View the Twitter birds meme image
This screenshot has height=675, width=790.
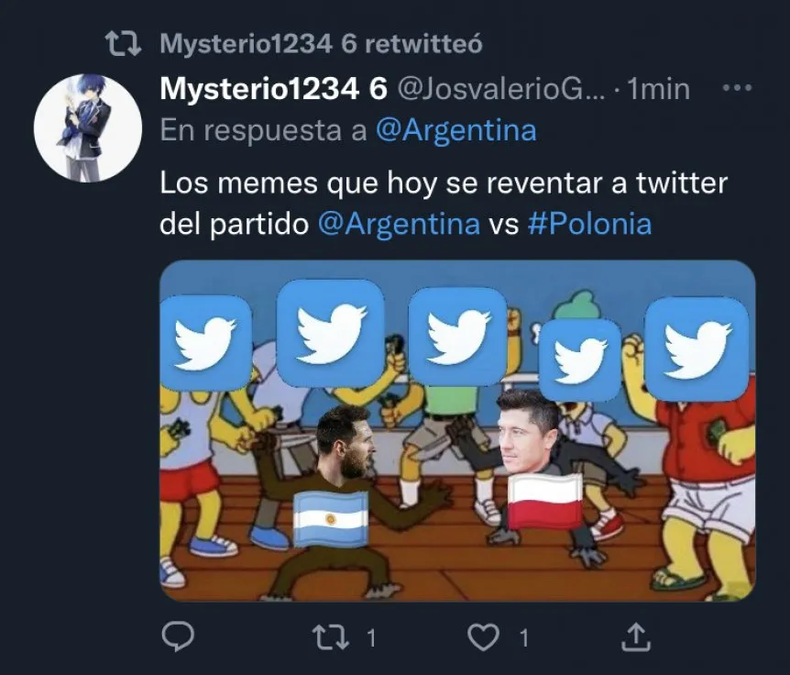457,430
